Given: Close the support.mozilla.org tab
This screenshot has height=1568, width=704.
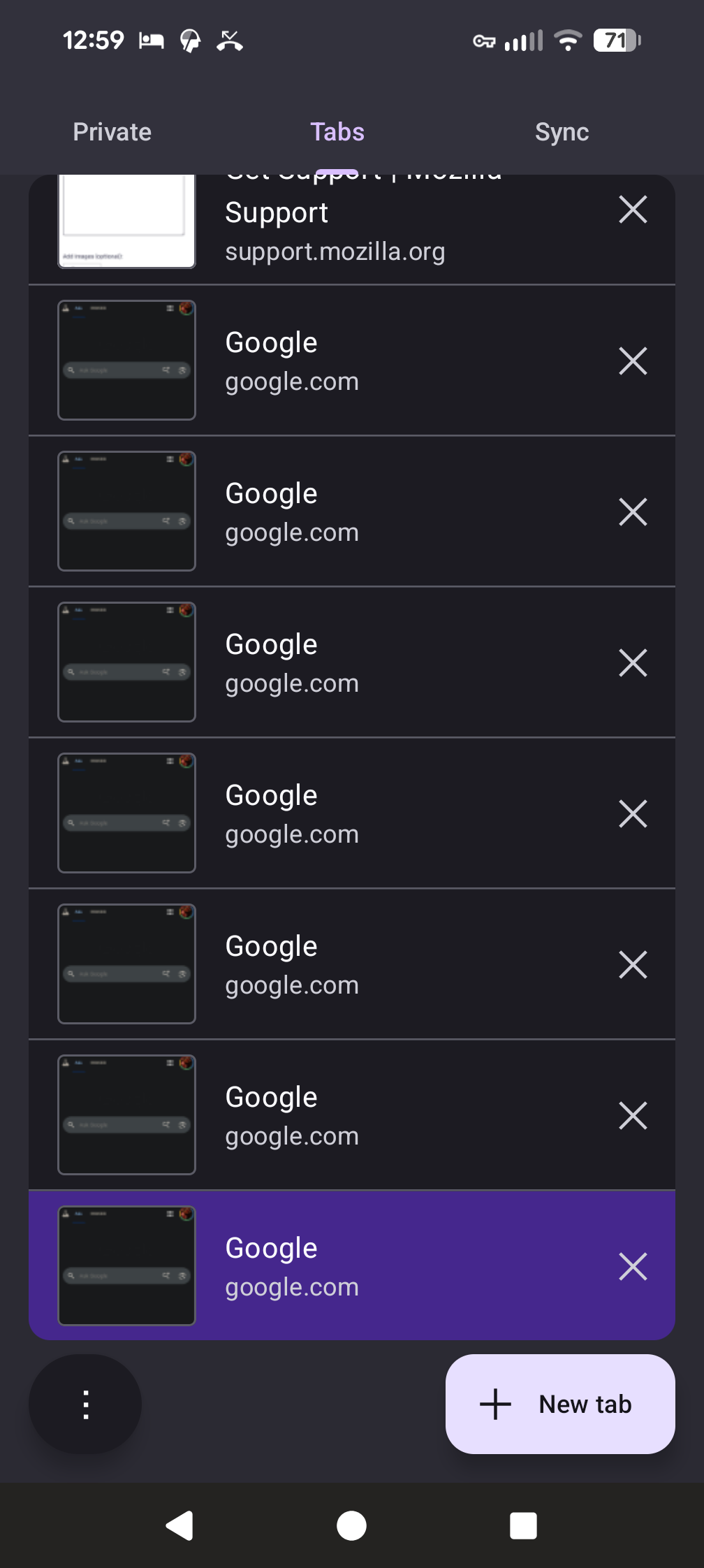Looking at the screenshot, I should pos(633,210).
